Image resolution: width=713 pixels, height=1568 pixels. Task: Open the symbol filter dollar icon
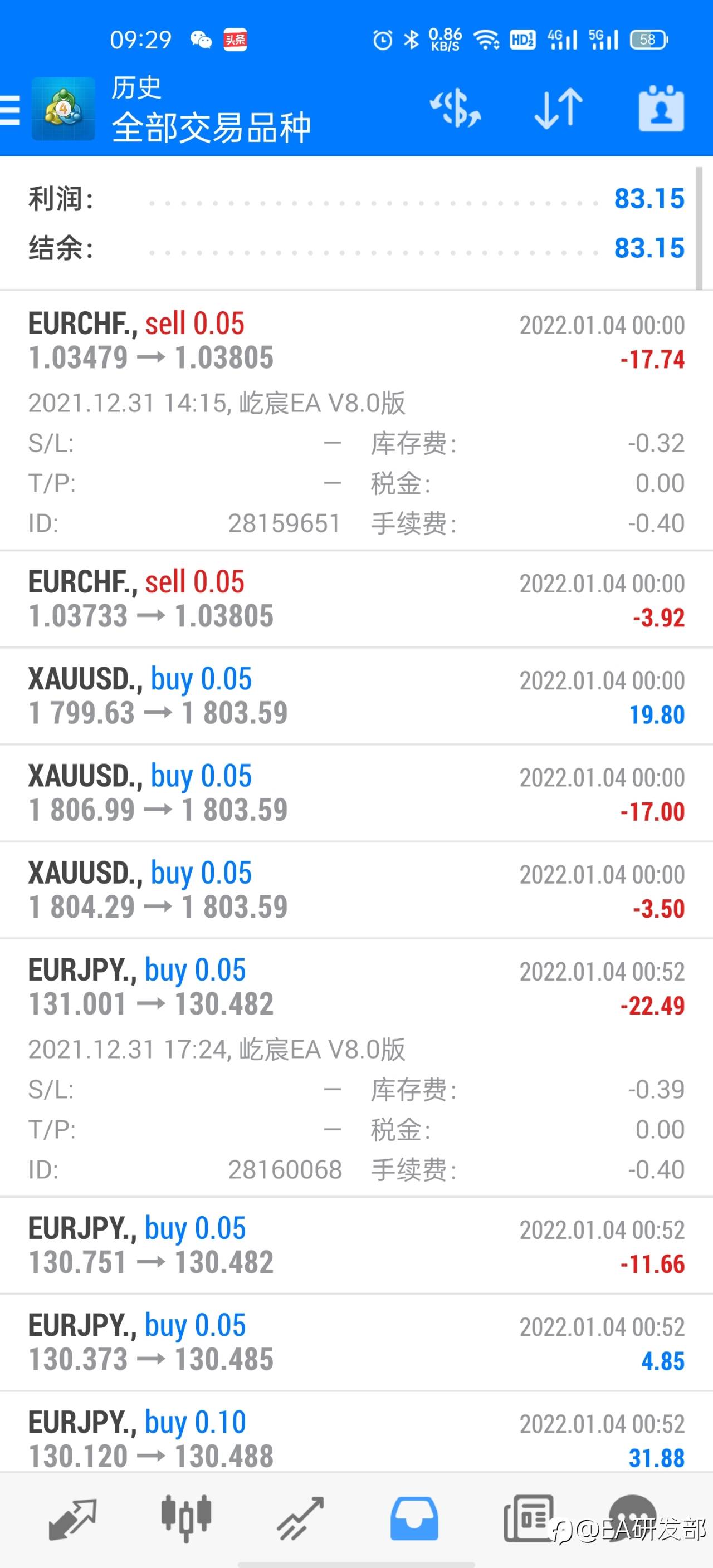(x=456, y=109)
